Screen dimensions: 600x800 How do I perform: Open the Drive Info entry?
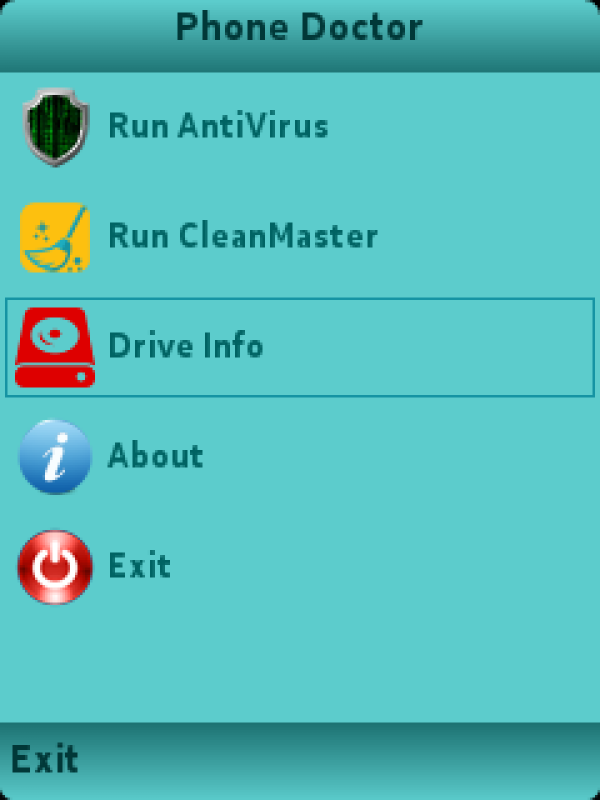186,347
